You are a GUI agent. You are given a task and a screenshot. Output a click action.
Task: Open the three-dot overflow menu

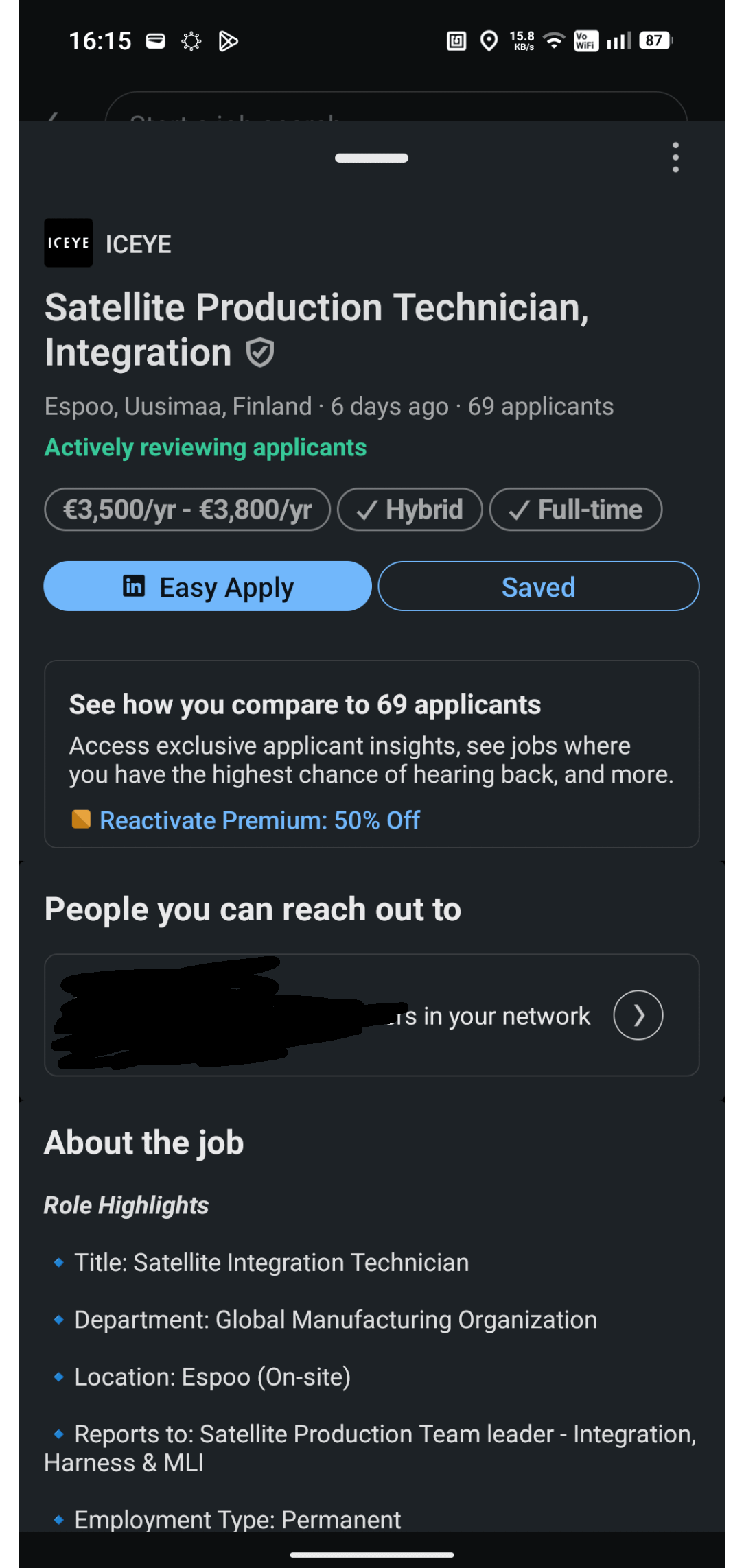pyautogui.click(x=676, y=158)
